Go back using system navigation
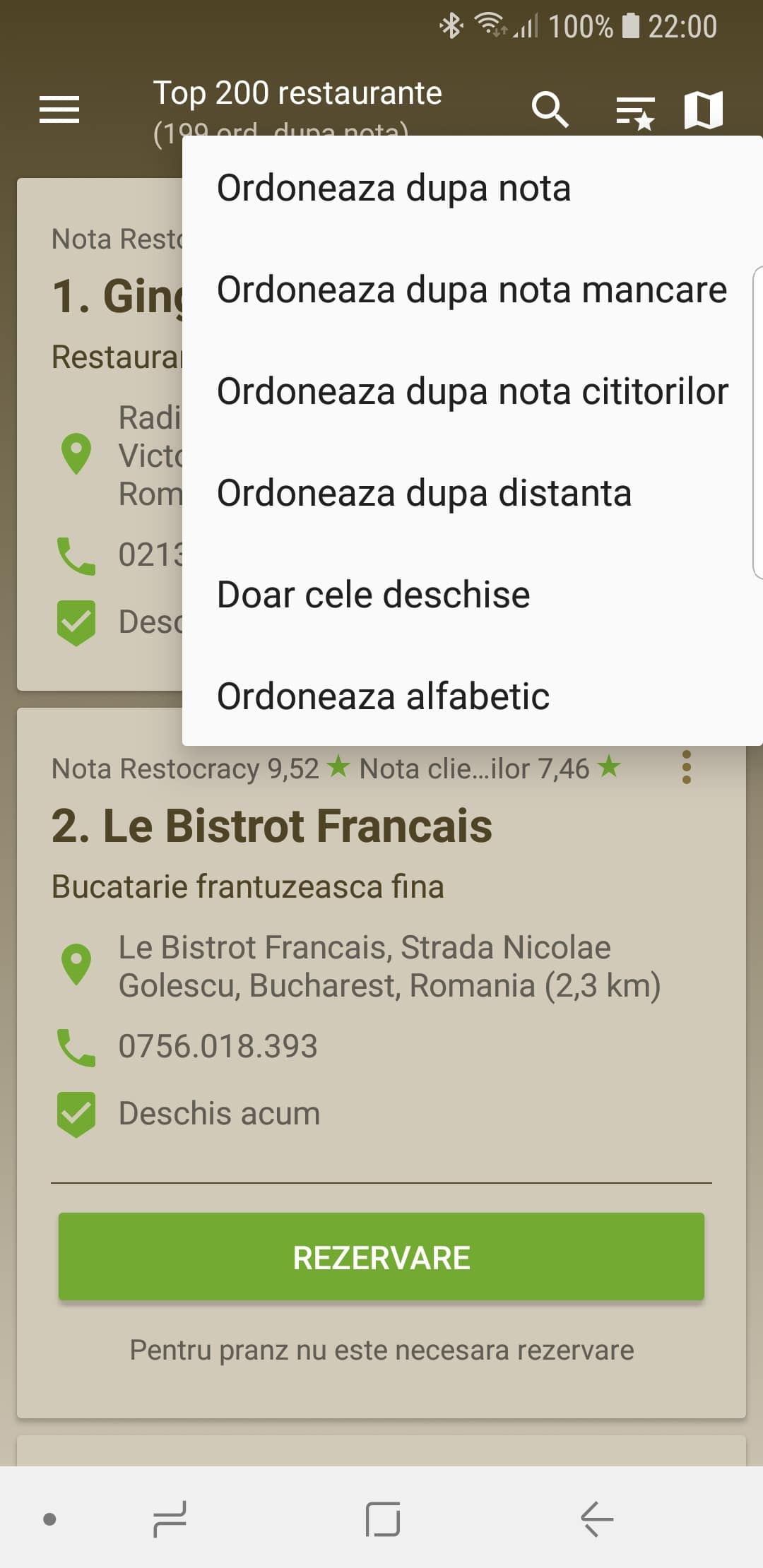The height and width of the screenshot is (1568, 763). [597, 1519]
